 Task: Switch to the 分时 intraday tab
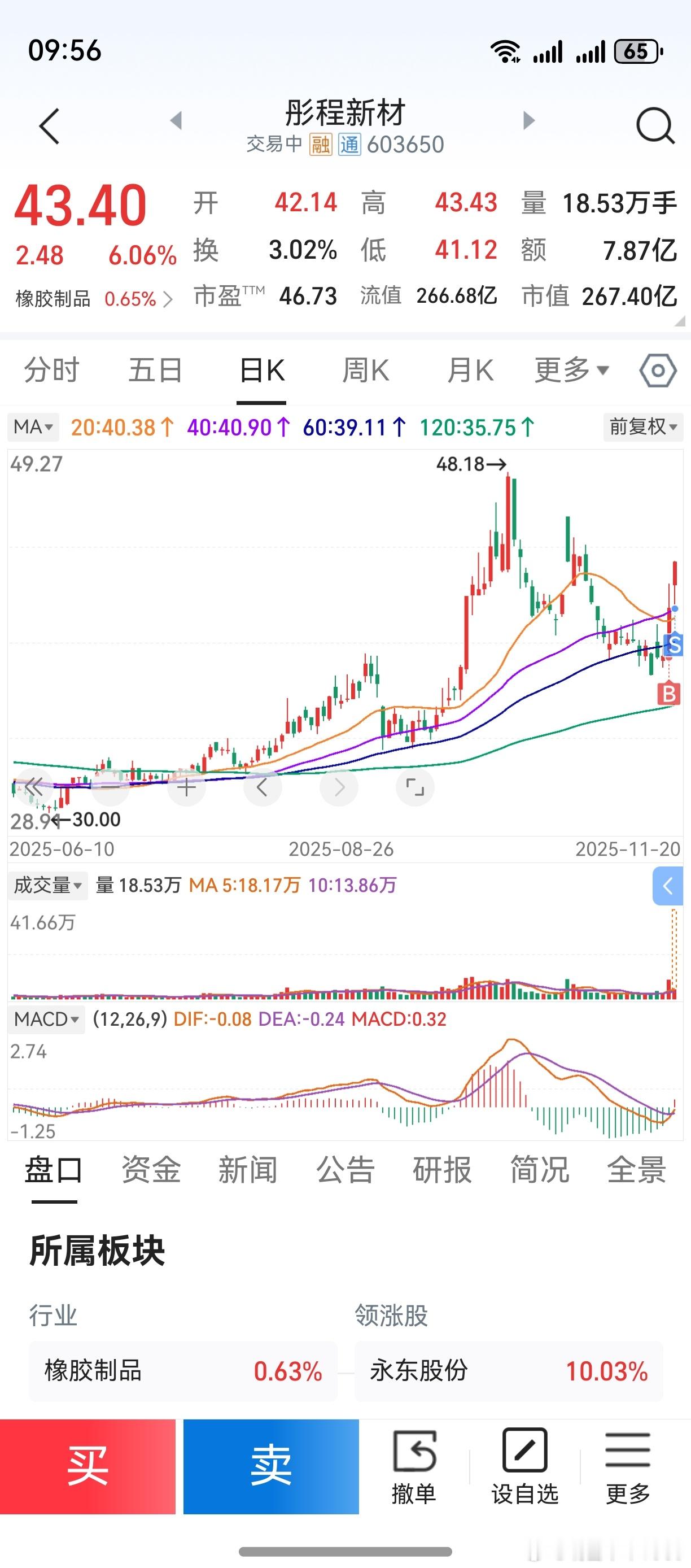point(51,369)
